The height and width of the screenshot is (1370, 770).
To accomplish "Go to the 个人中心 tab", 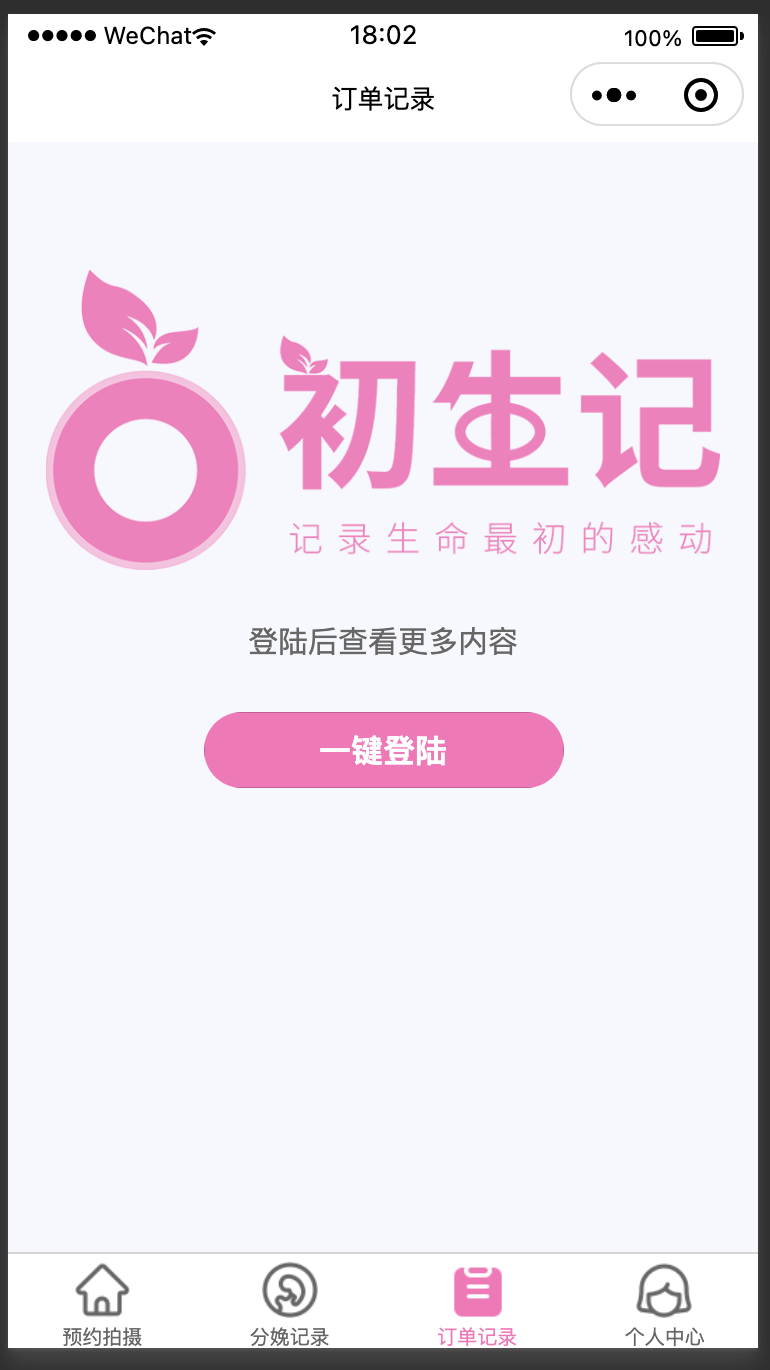I will pos(664,1302).
